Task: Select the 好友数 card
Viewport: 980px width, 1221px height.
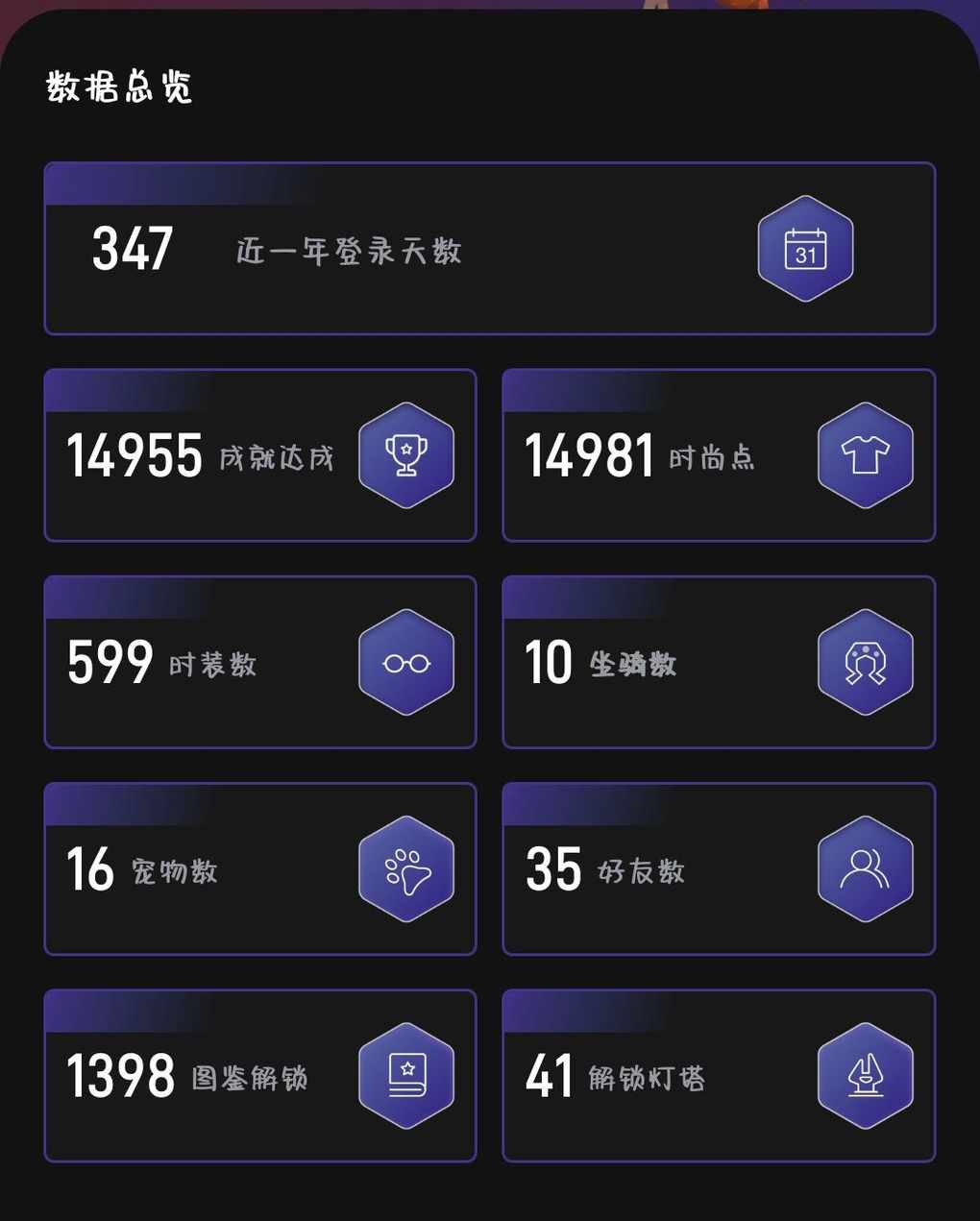Action: (719, 868)
